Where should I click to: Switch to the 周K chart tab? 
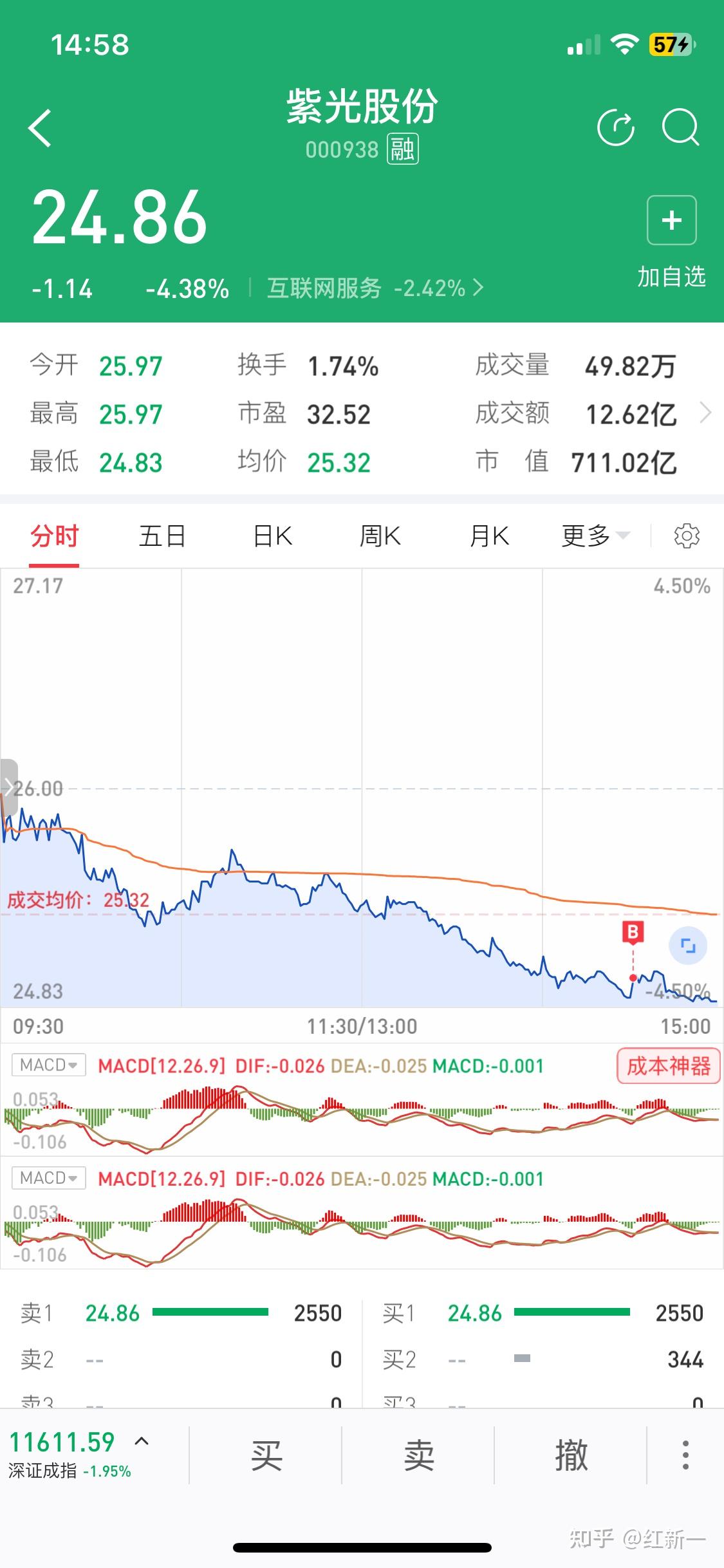tap(380, 536)
